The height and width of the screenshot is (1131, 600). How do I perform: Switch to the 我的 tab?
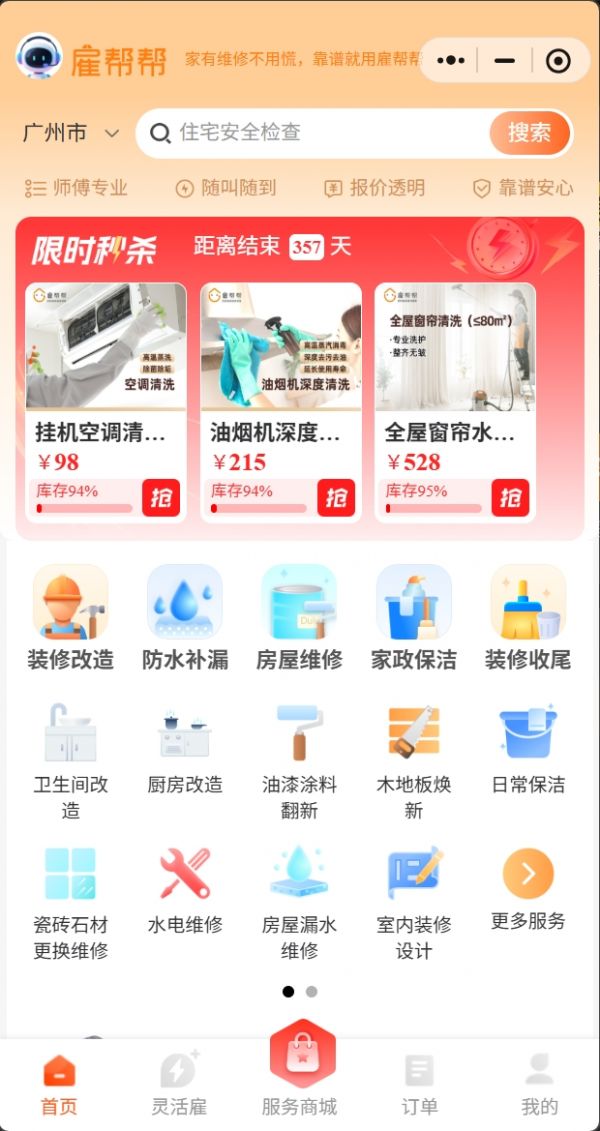[539, 1082]
